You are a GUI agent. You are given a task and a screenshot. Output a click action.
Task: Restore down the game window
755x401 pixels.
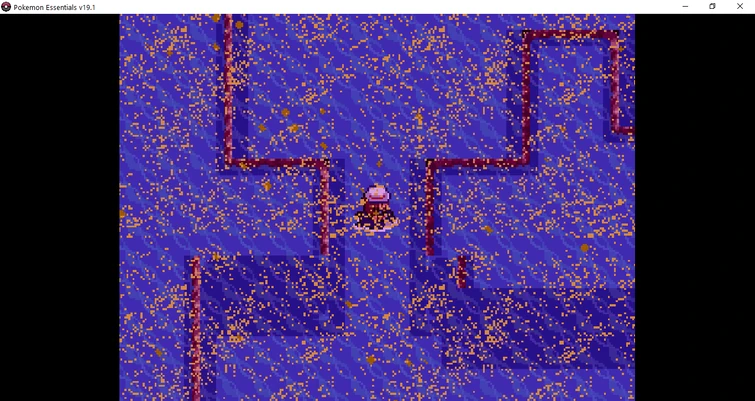point(712,6)
